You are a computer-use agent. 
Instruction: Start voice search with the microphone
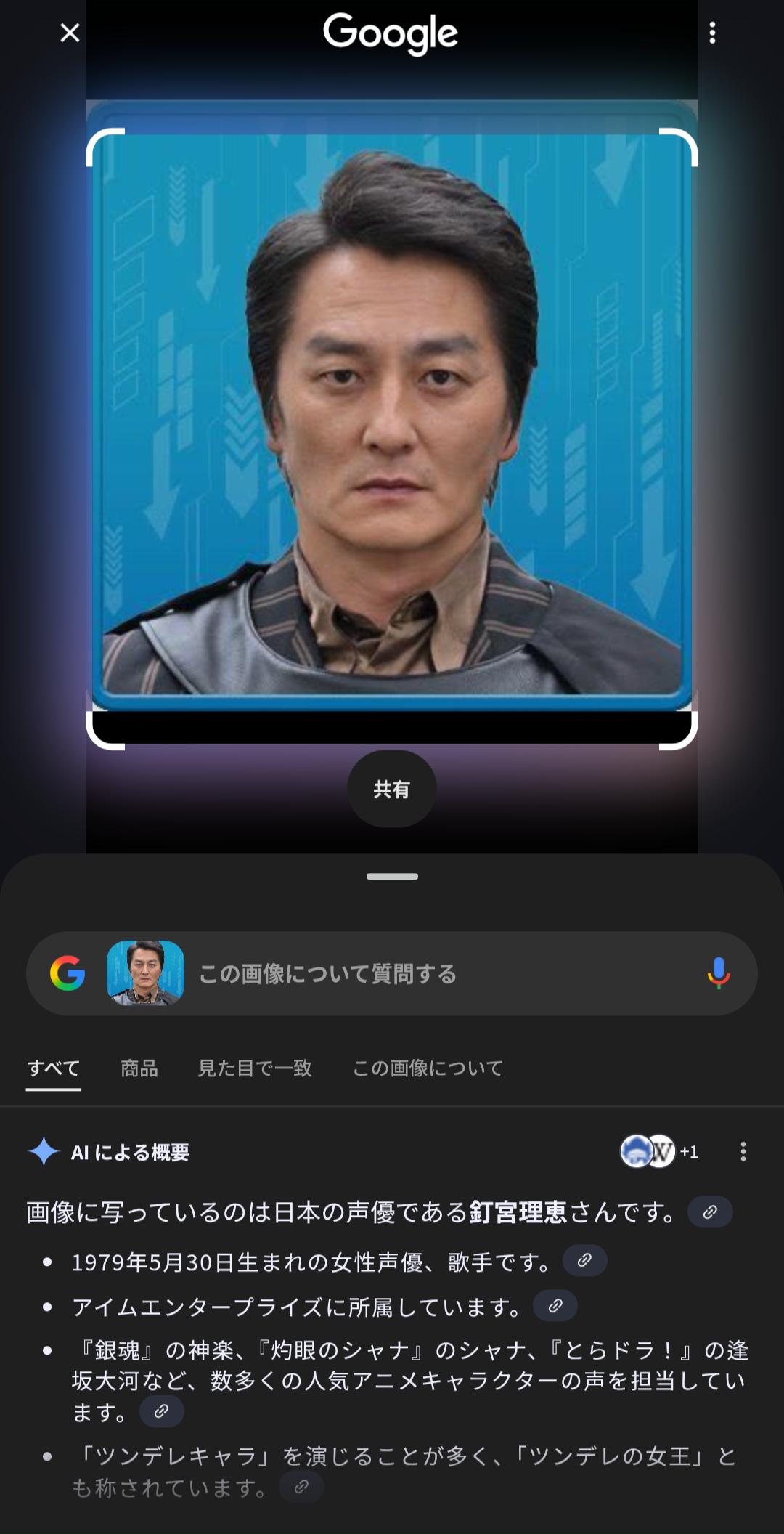pyautogui.click(x=718, y=973)
